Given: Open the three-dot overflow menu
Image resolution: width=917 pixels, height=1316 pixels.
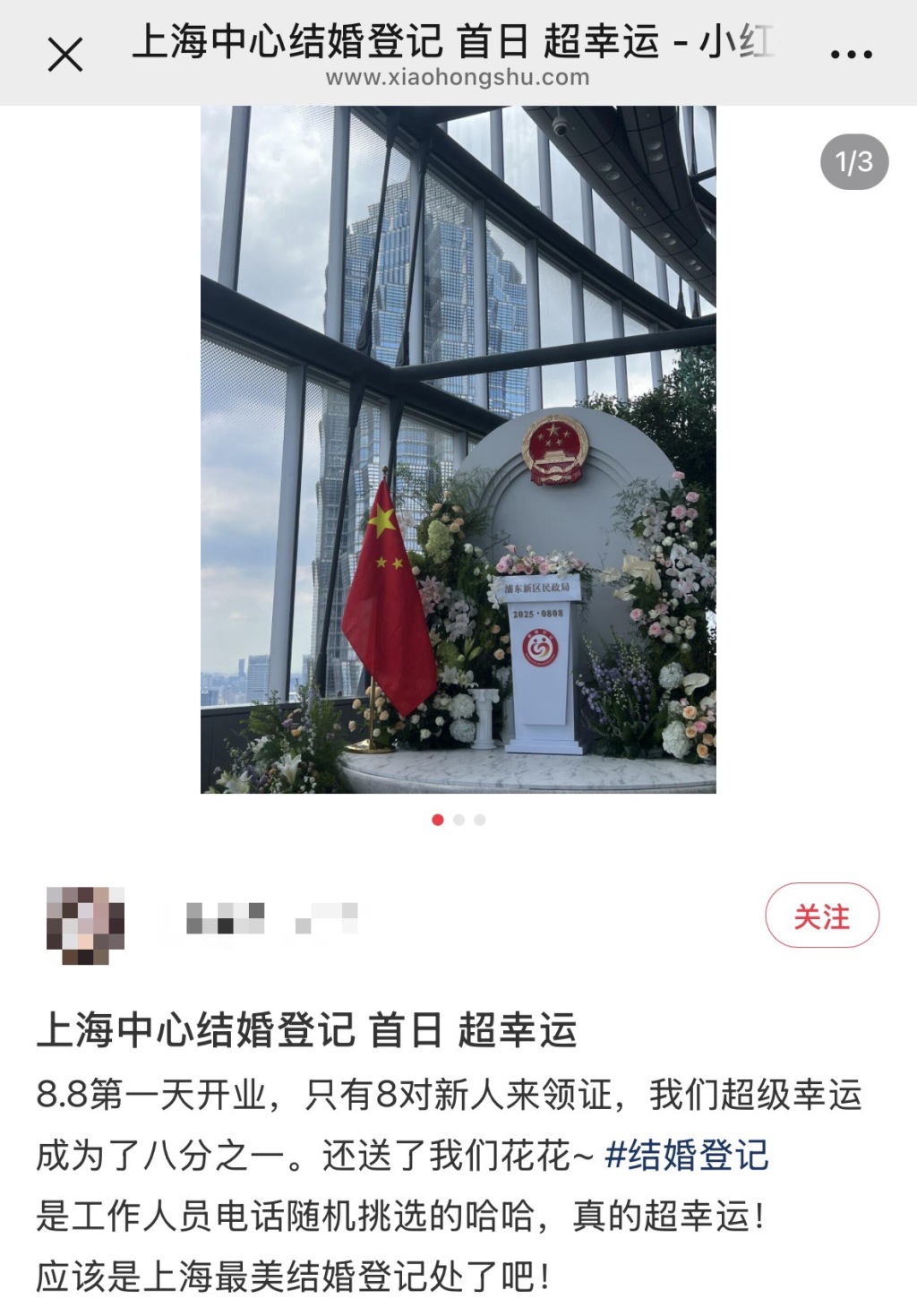Looking at the screenshot, I should pos(851,55).
